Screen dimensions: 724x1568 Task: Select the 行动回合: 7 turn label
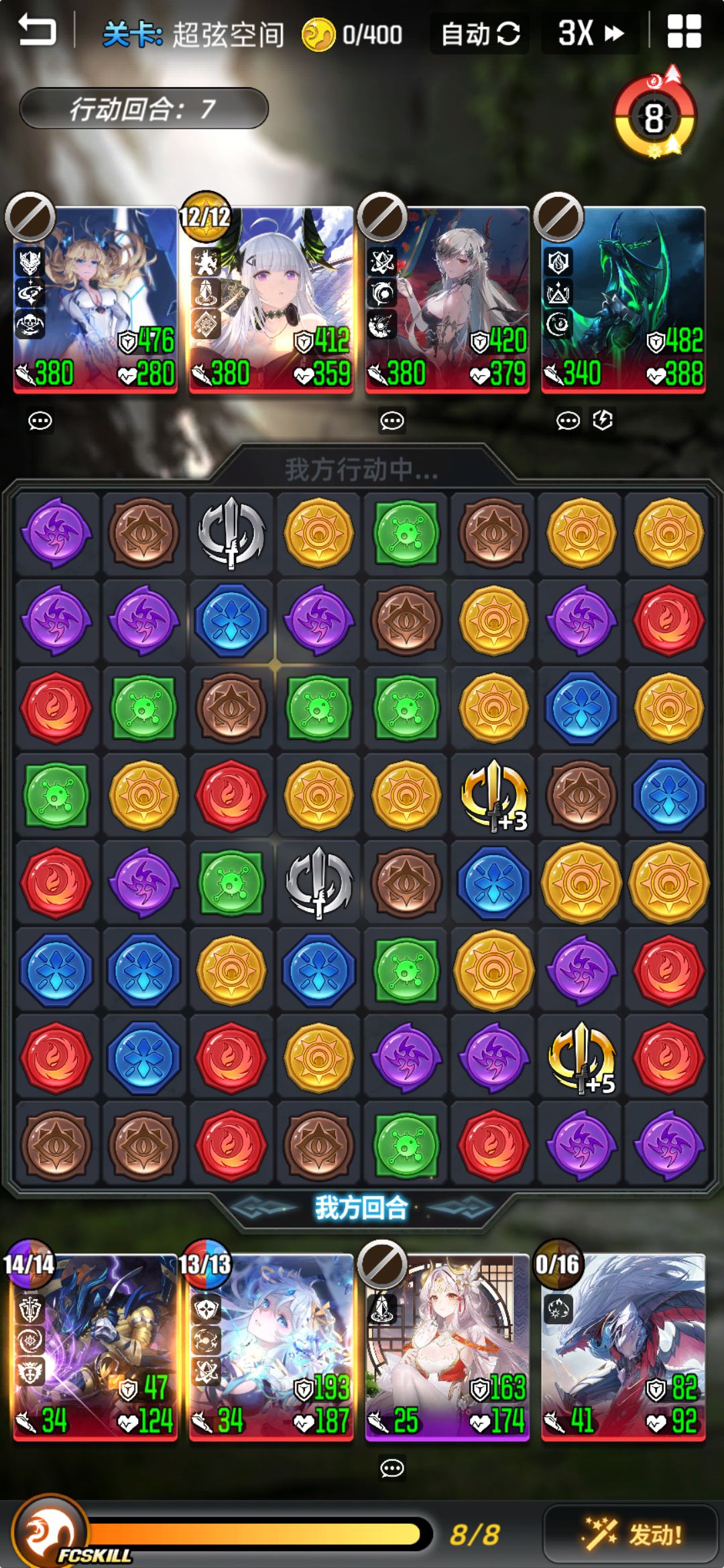(x=143, y=107)
